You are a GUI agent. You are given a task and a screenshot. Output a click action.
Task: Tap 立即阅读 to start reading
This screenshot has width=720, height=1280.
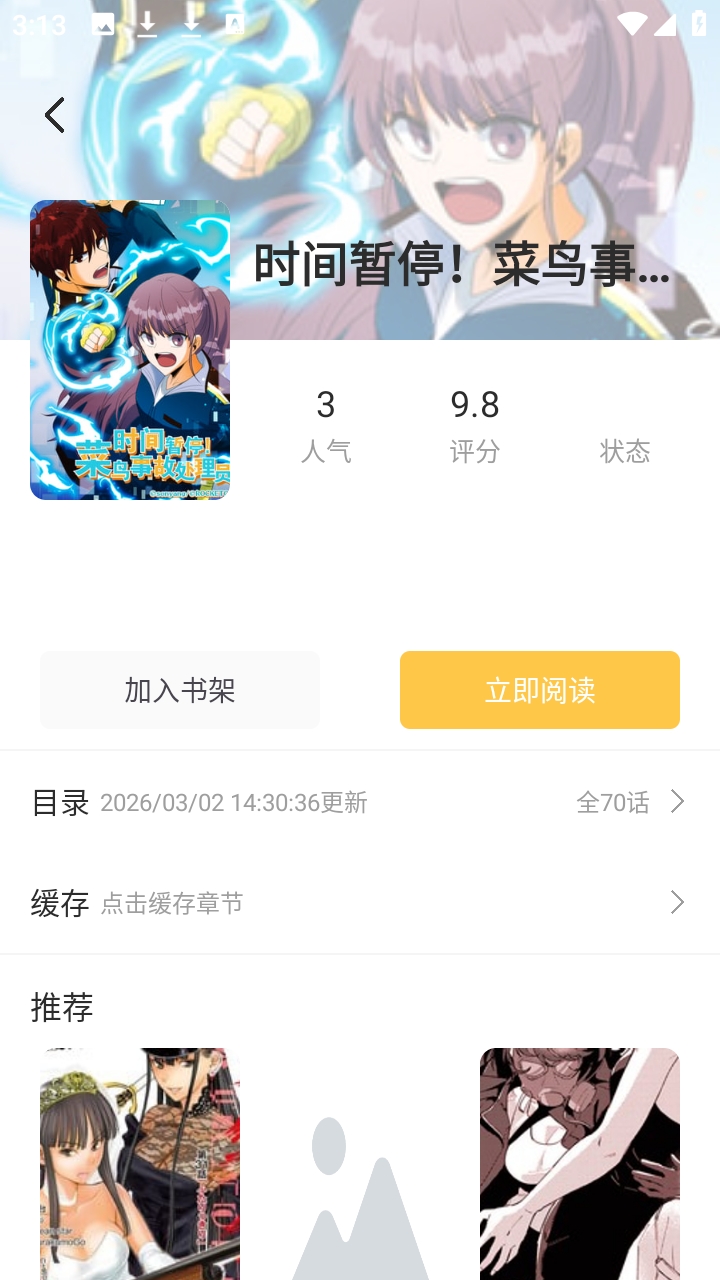(540, 690)
